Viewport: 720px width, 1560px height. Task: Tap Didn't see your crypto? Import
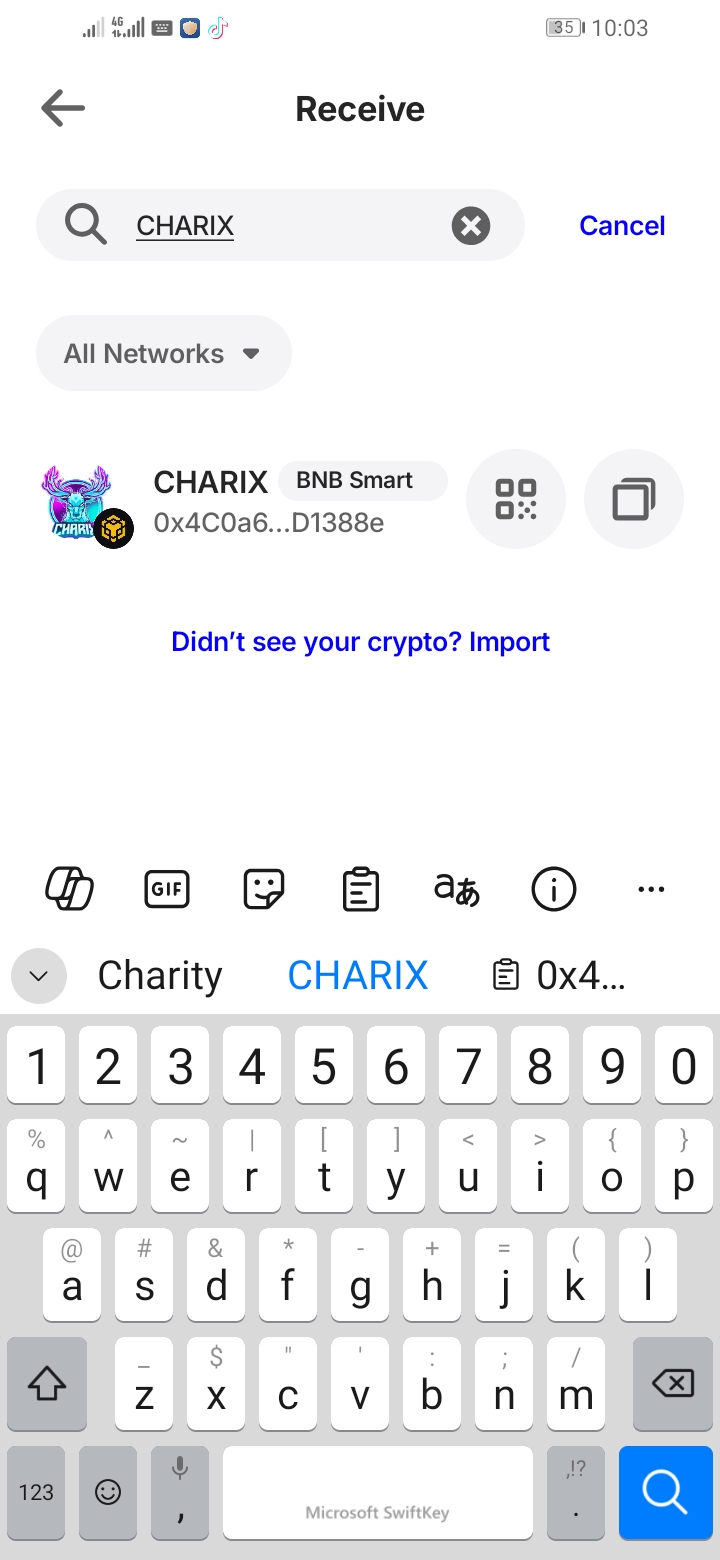[360, 641]
